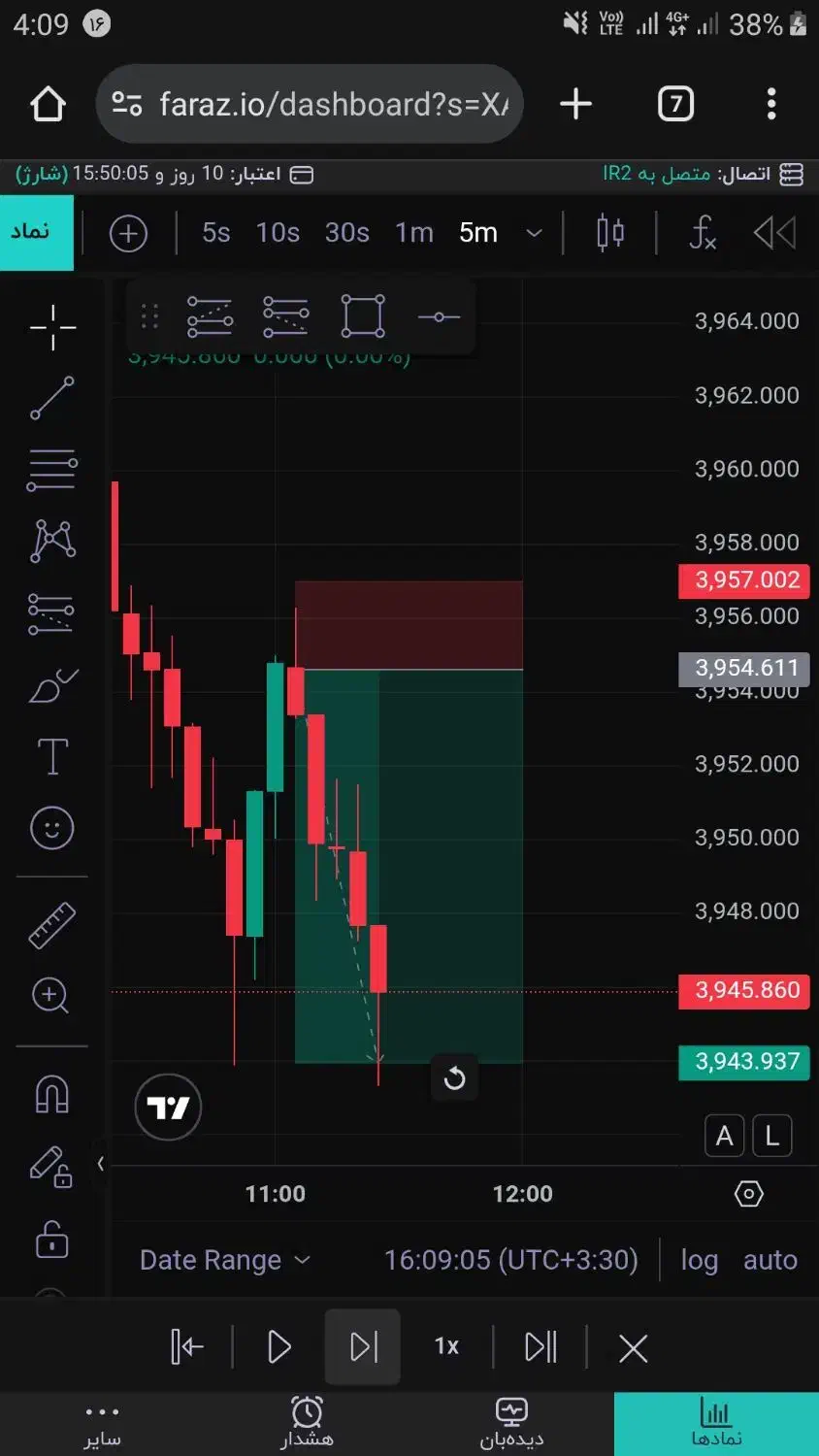Open the browser home page
This screenshot has height=1456, width=819.
pos(48,104)
